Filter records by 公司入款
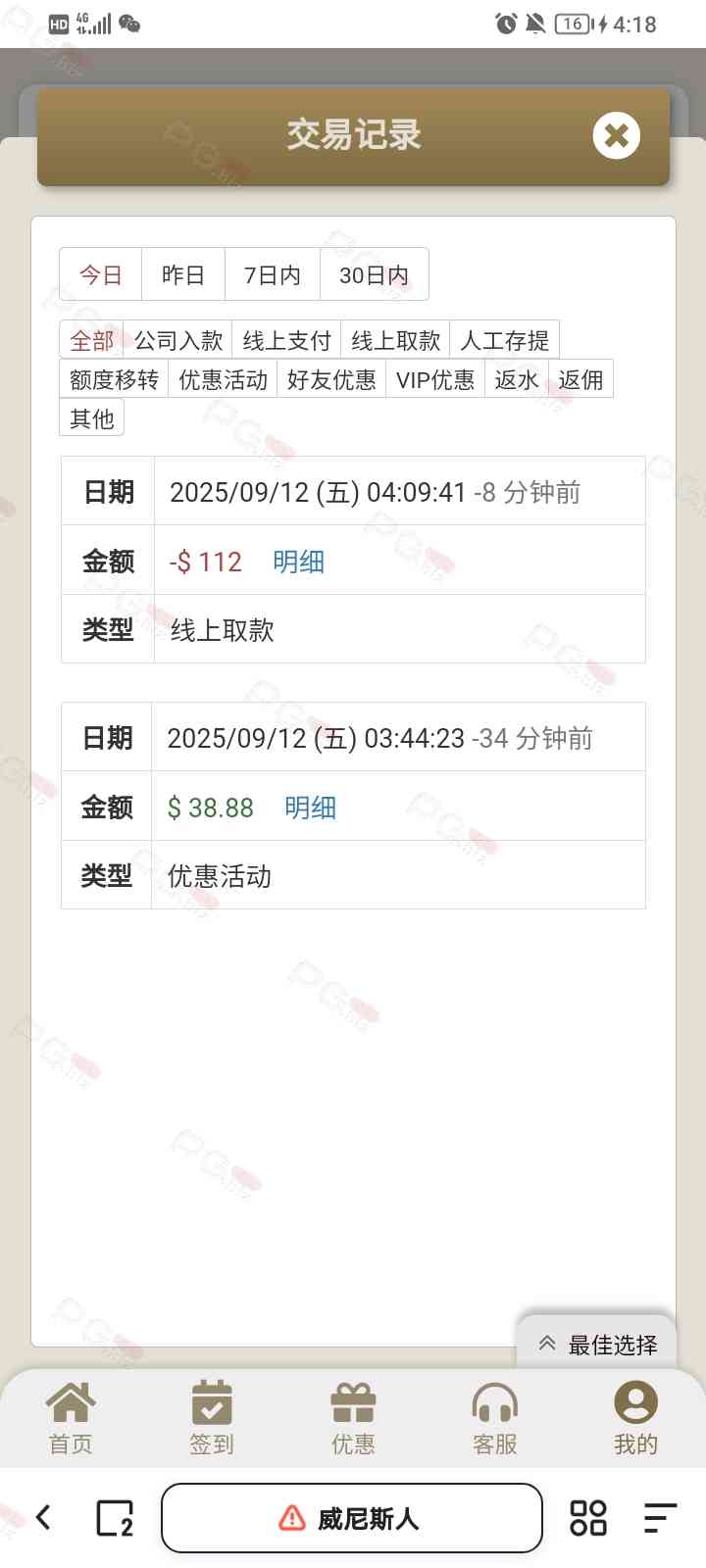Screen dimensions: 706x1568 (x=178, y=341)
